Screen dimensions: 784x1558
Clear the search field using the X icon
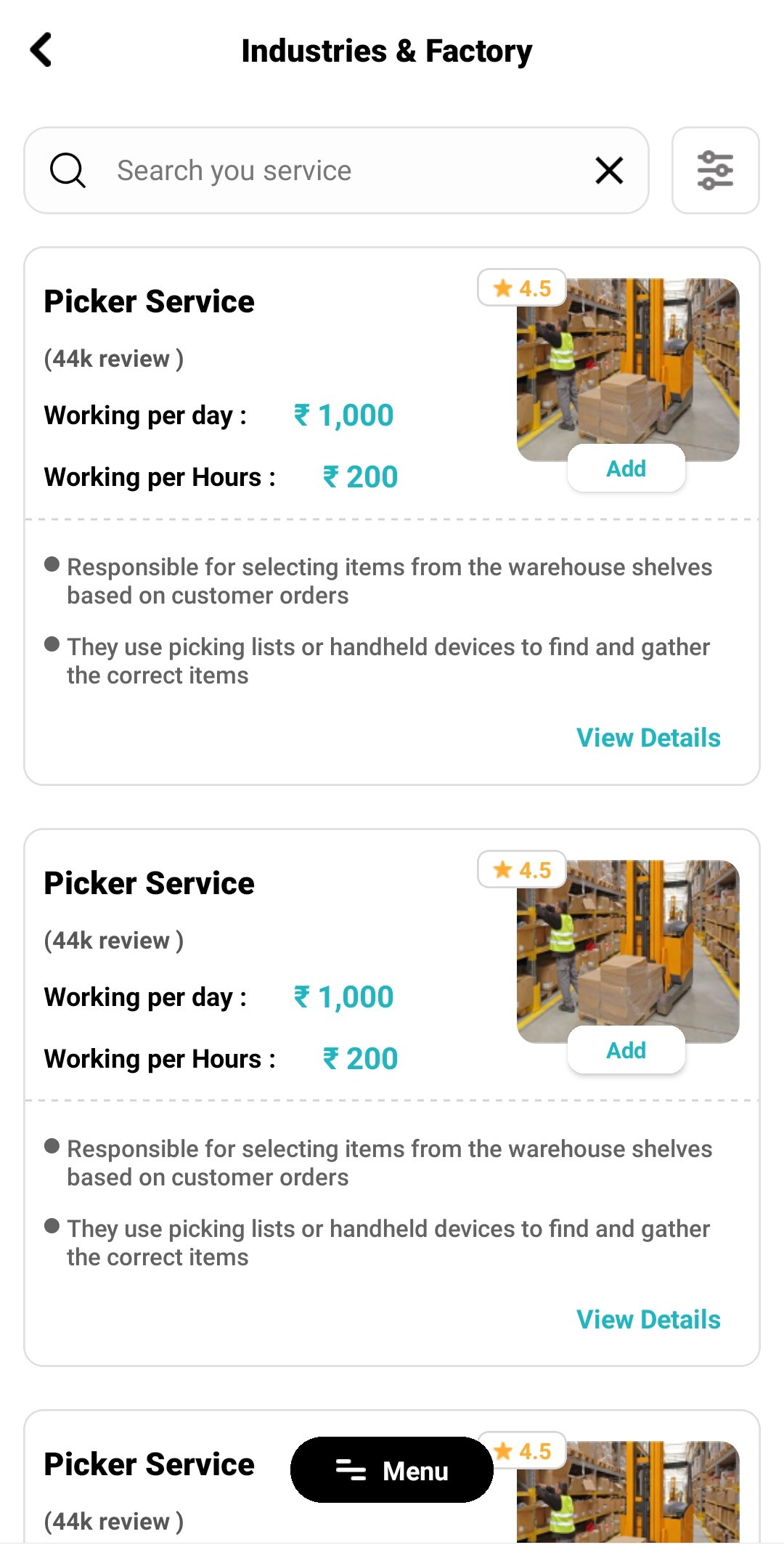[x=608, y=170]
